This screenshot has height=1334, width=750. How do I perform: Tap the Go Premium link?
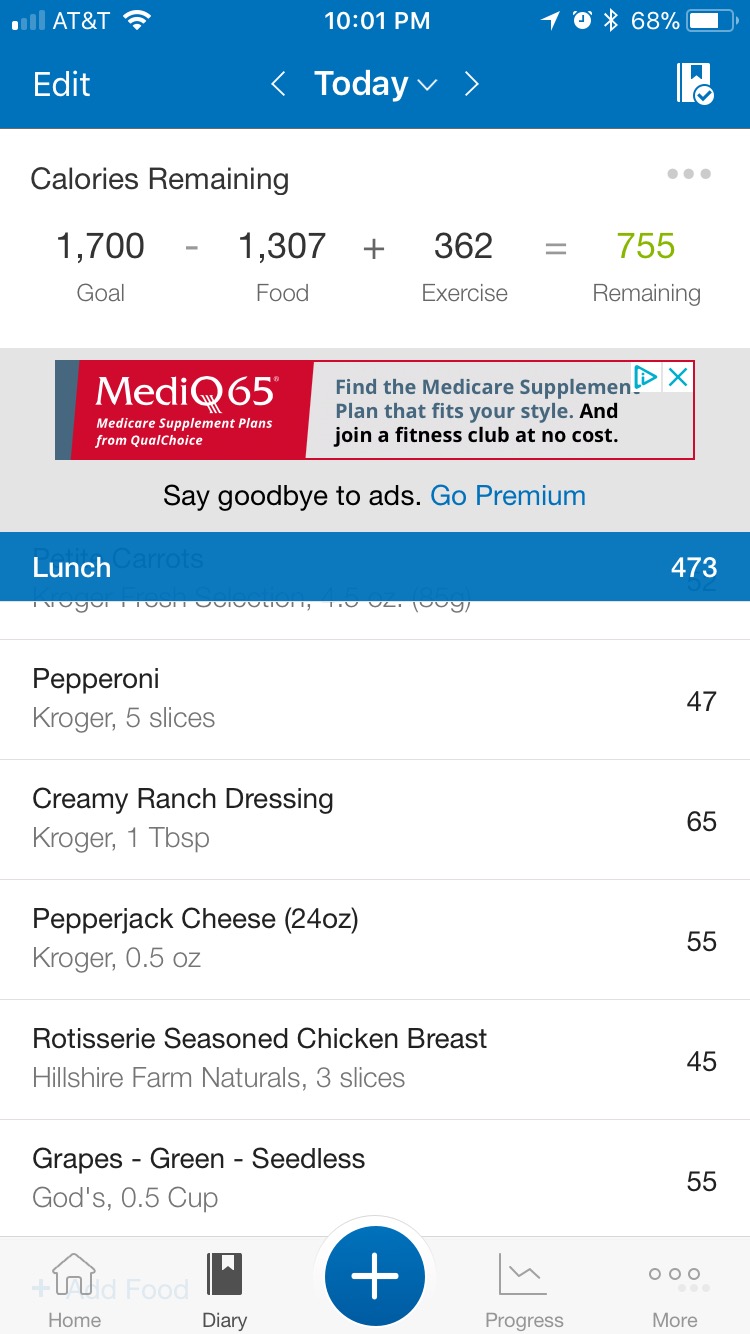(x=508, y=496)
